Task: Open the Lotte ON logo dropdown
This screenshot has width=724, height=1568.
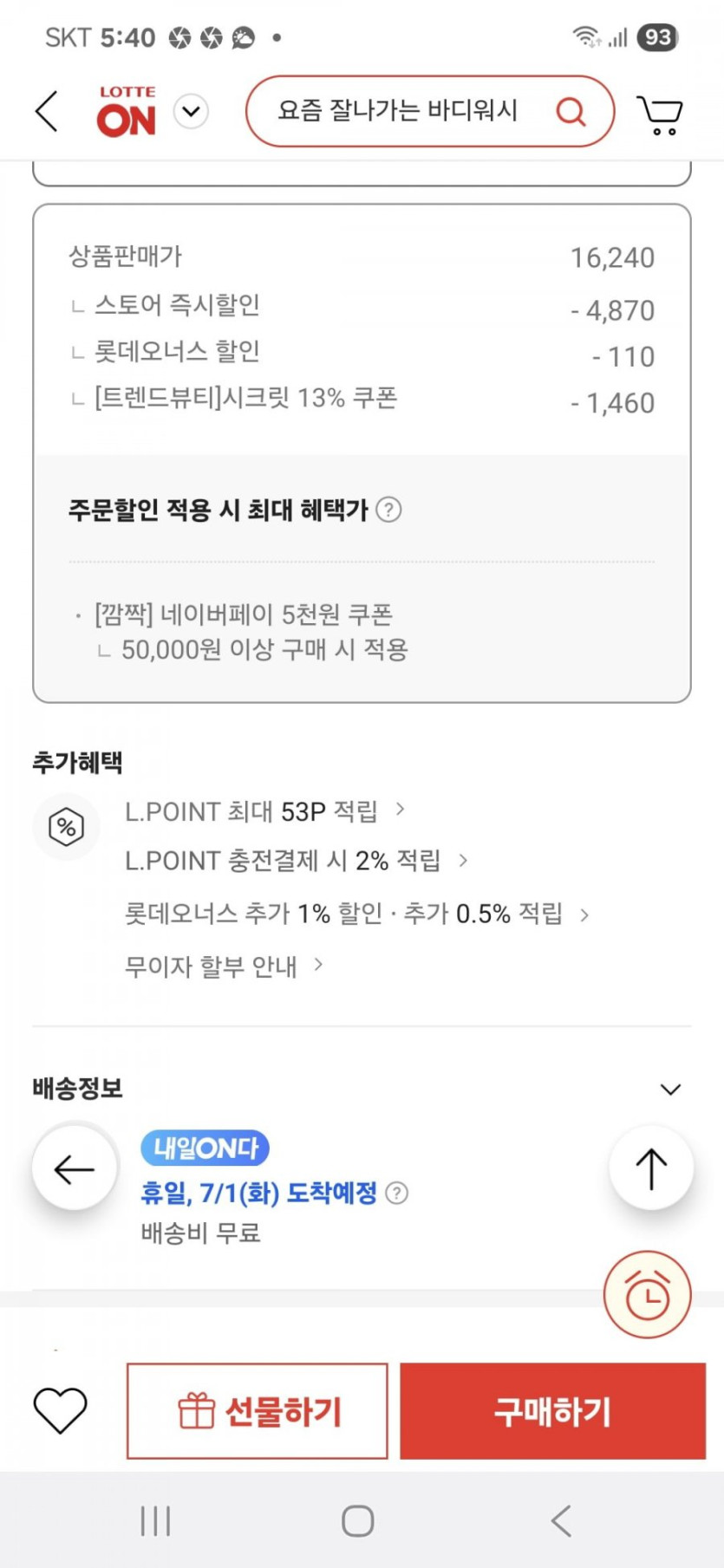Action: (x=191, y=112)
